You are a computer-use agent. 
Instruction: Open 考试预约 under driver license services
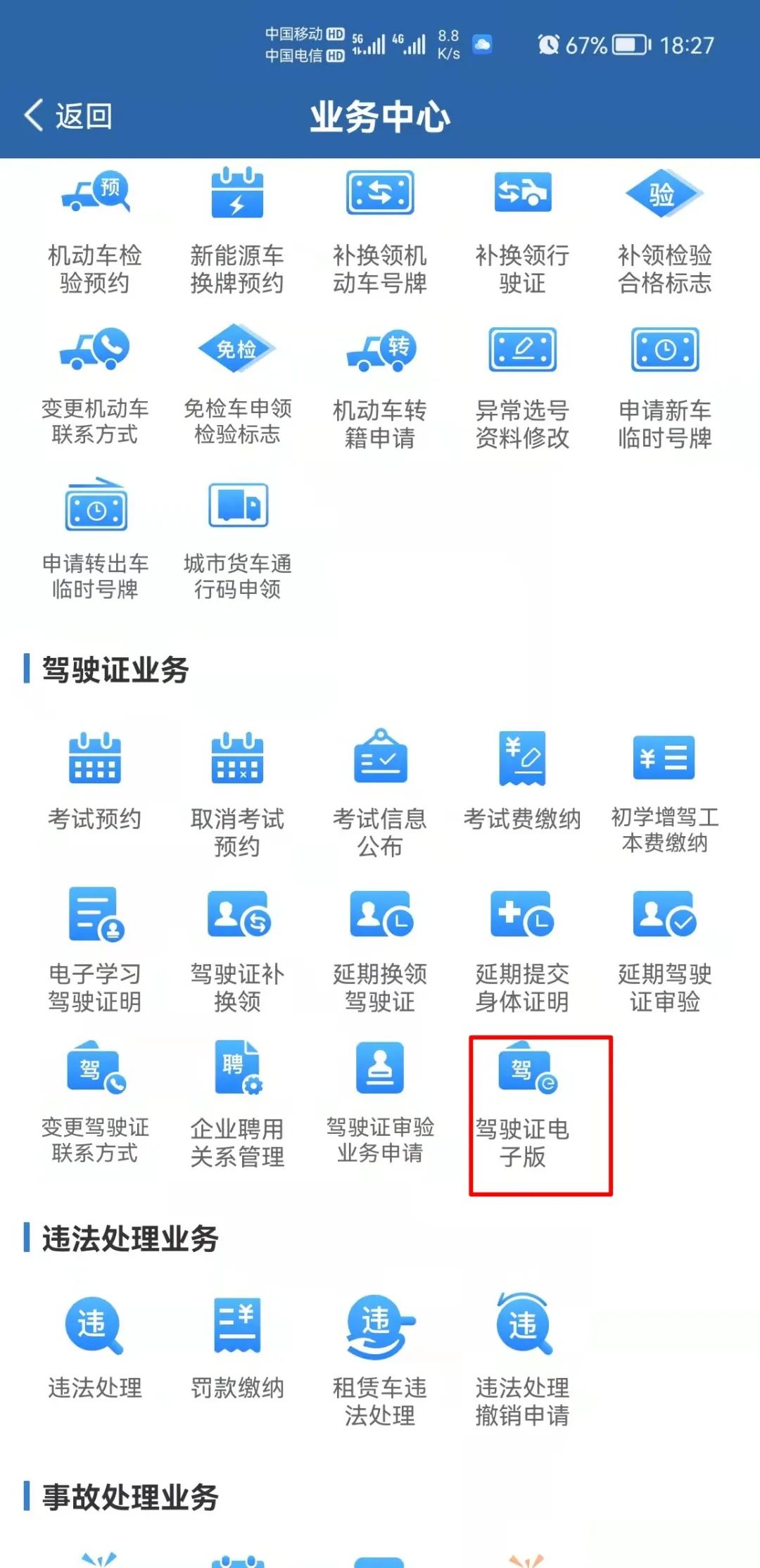[x=95, y=781]
